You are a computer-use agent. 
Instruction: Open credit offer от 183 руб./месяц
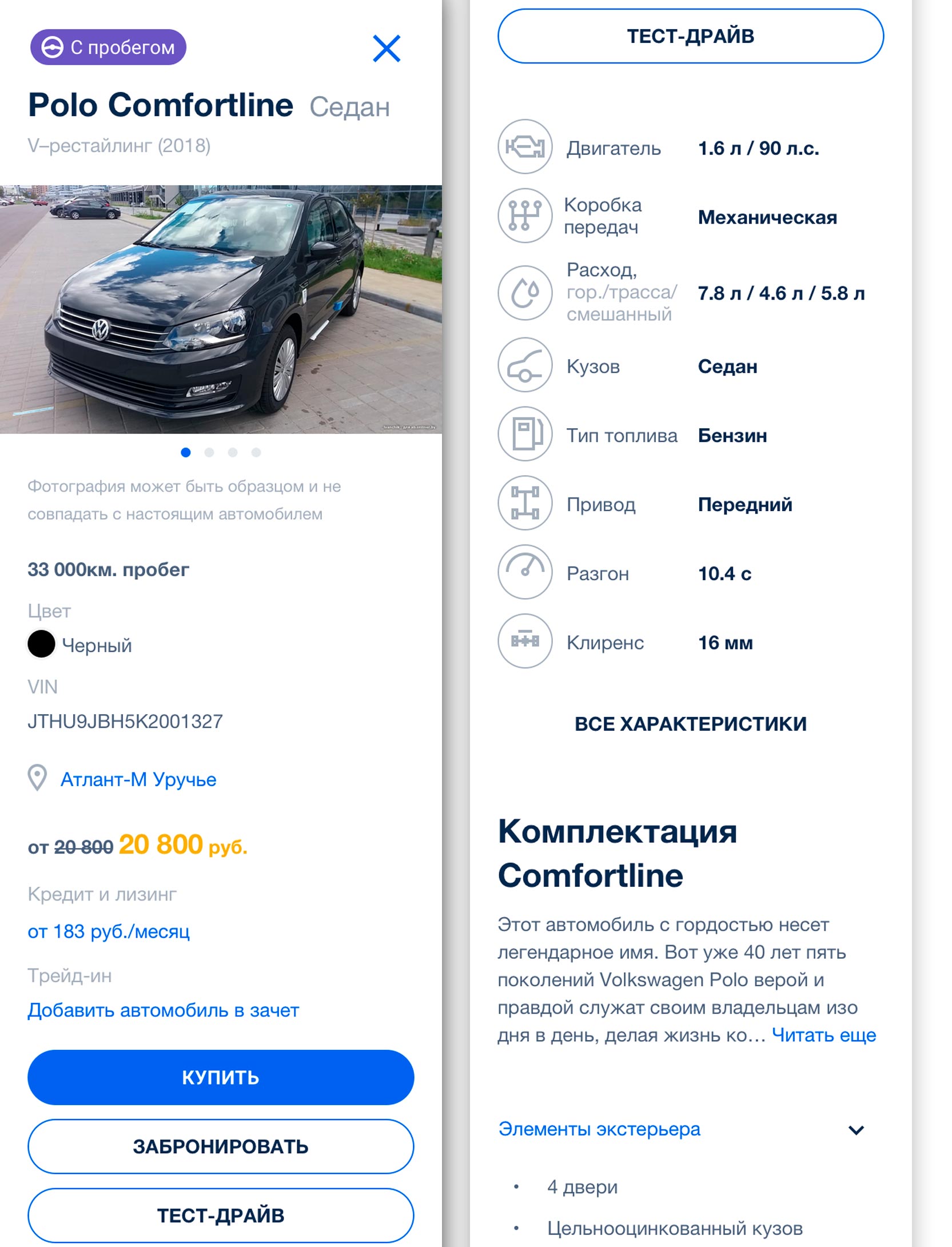click(109, 931)
